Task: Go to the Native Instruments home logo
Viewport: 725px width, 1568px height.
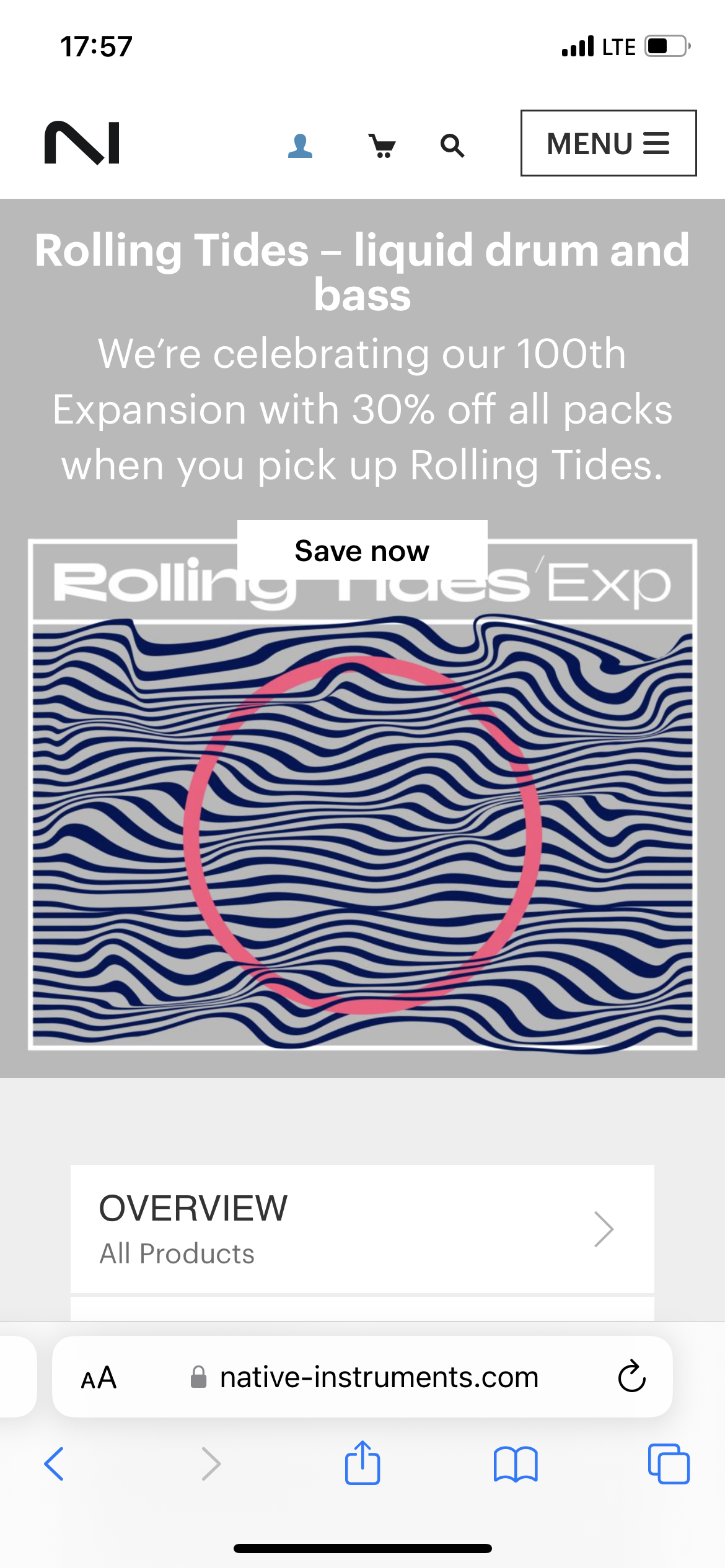Action: coord(82,143)
